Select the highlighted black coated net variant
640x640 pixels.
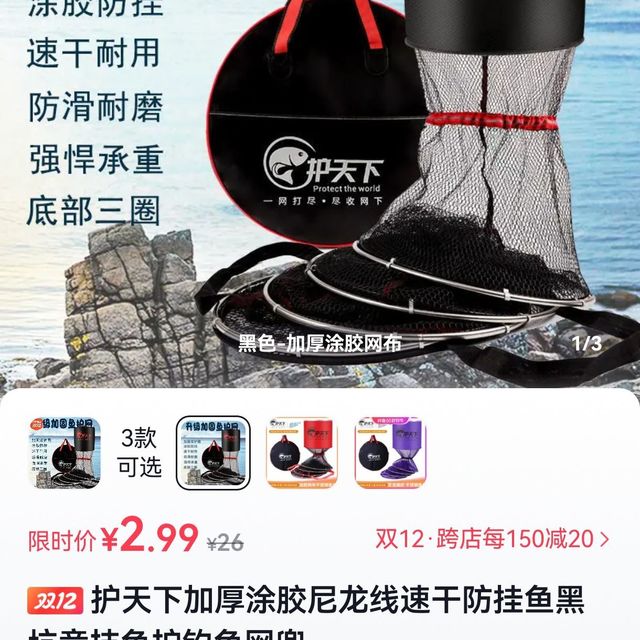[213, 453]
